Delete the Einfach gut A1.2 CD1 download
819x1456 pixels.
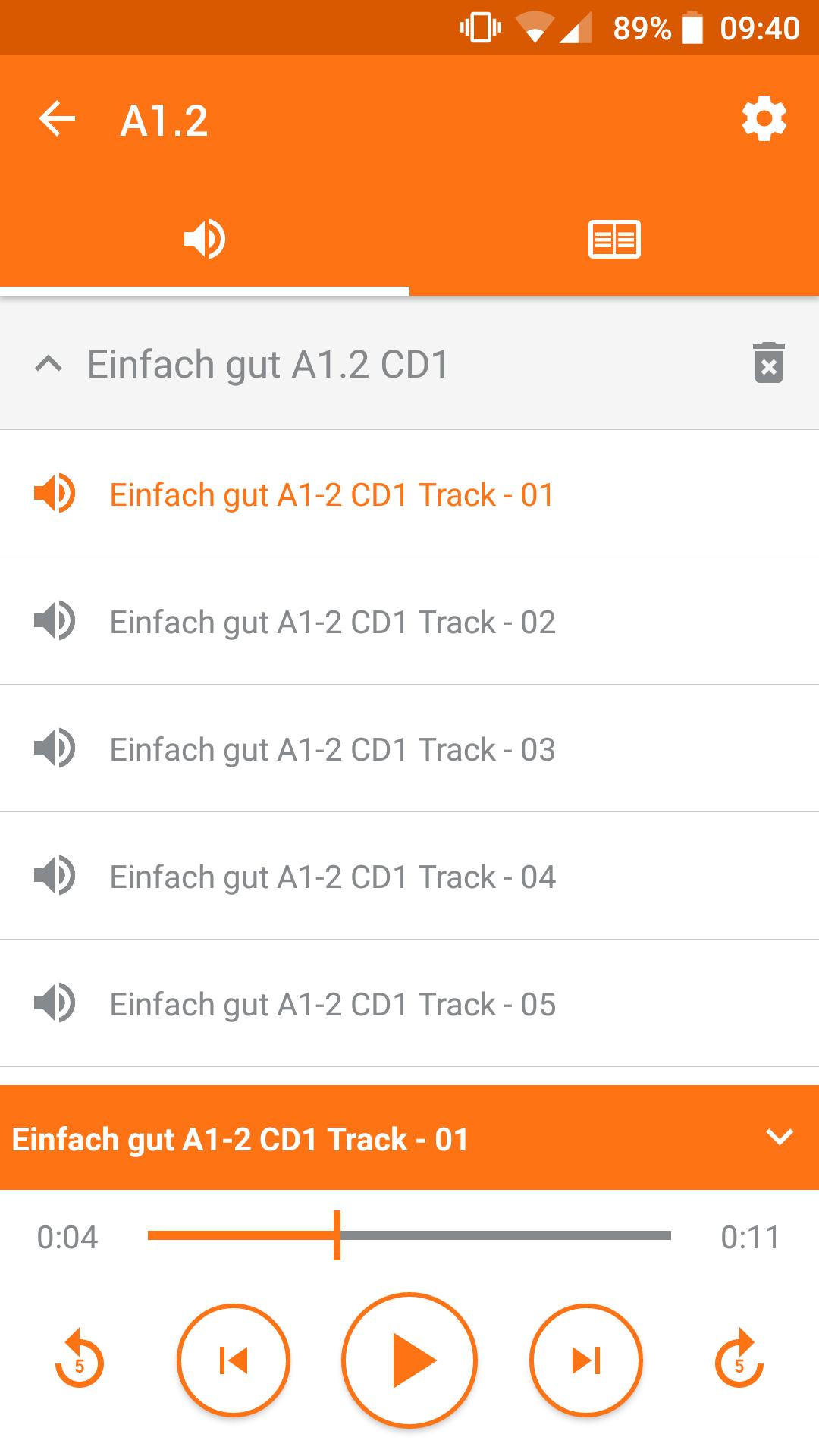point(768,363)
